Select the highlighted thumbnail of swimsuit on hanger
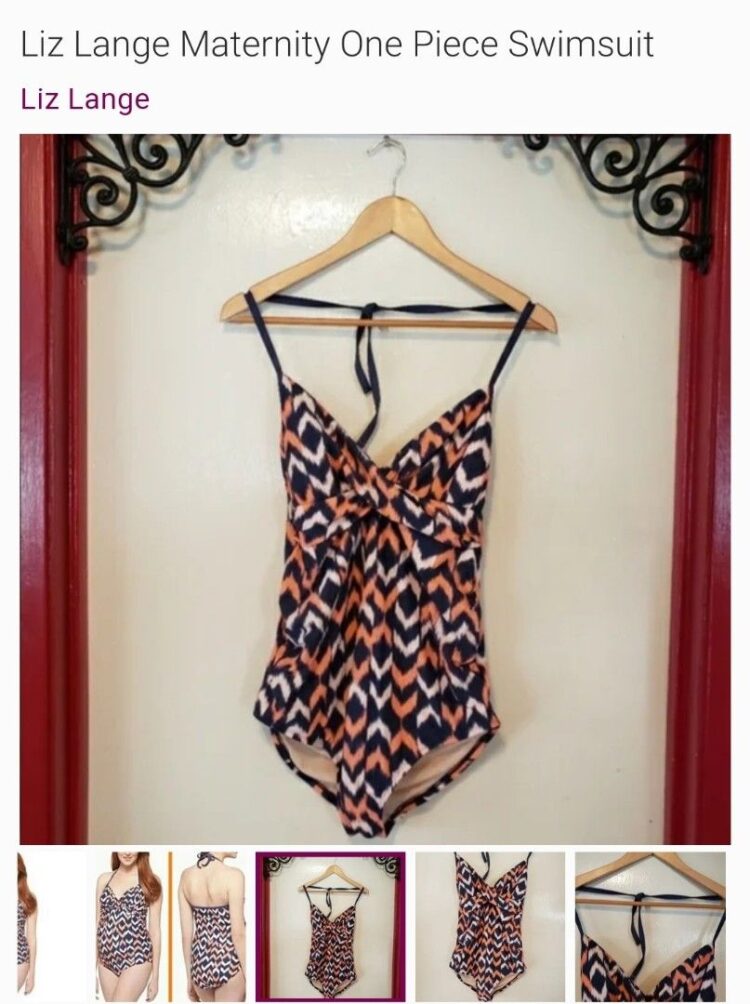Screen dimensions: 750x1004 (331, 925)
